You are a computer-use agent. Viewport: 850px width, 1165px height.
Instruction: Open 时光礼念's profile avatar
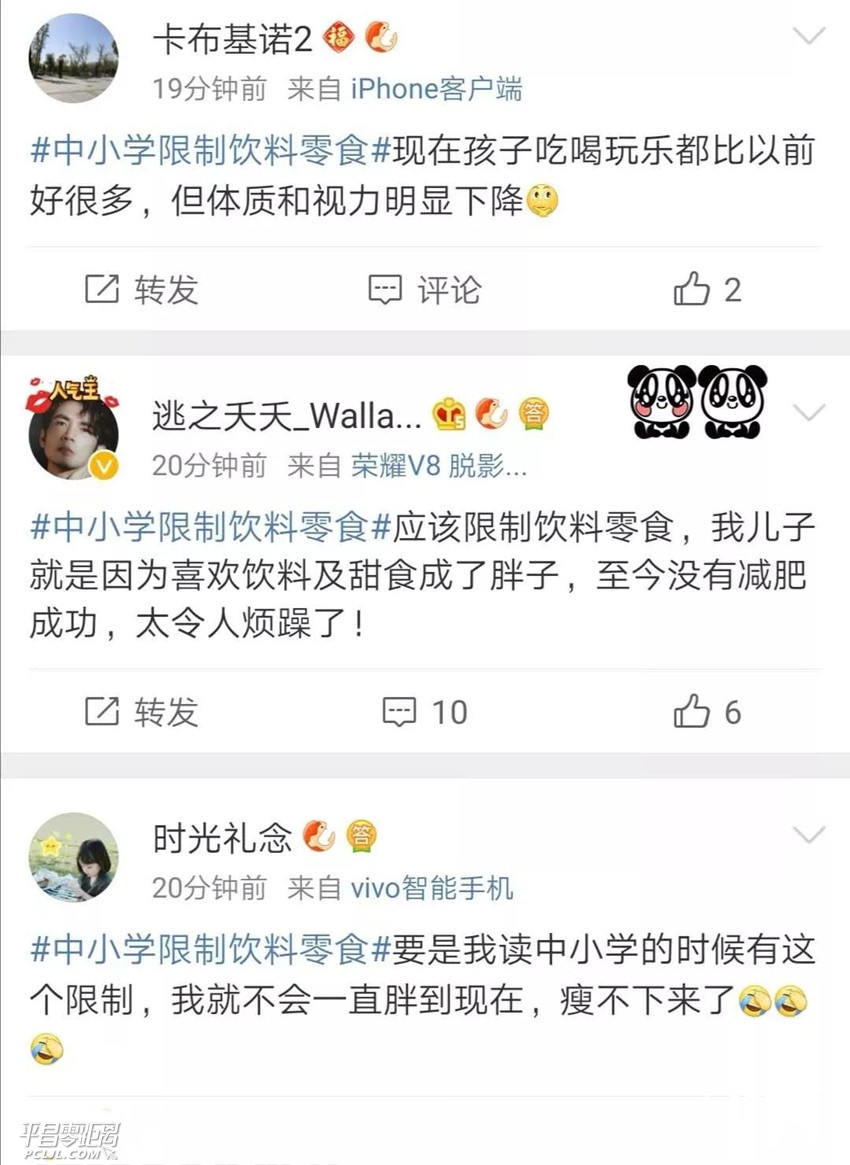coord(73,857)
